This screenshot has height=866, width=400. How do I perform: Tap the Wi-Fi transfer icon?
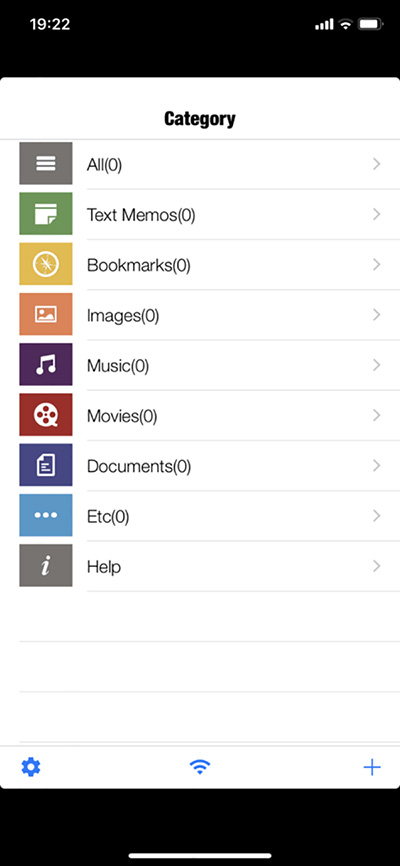pos(199,767)
